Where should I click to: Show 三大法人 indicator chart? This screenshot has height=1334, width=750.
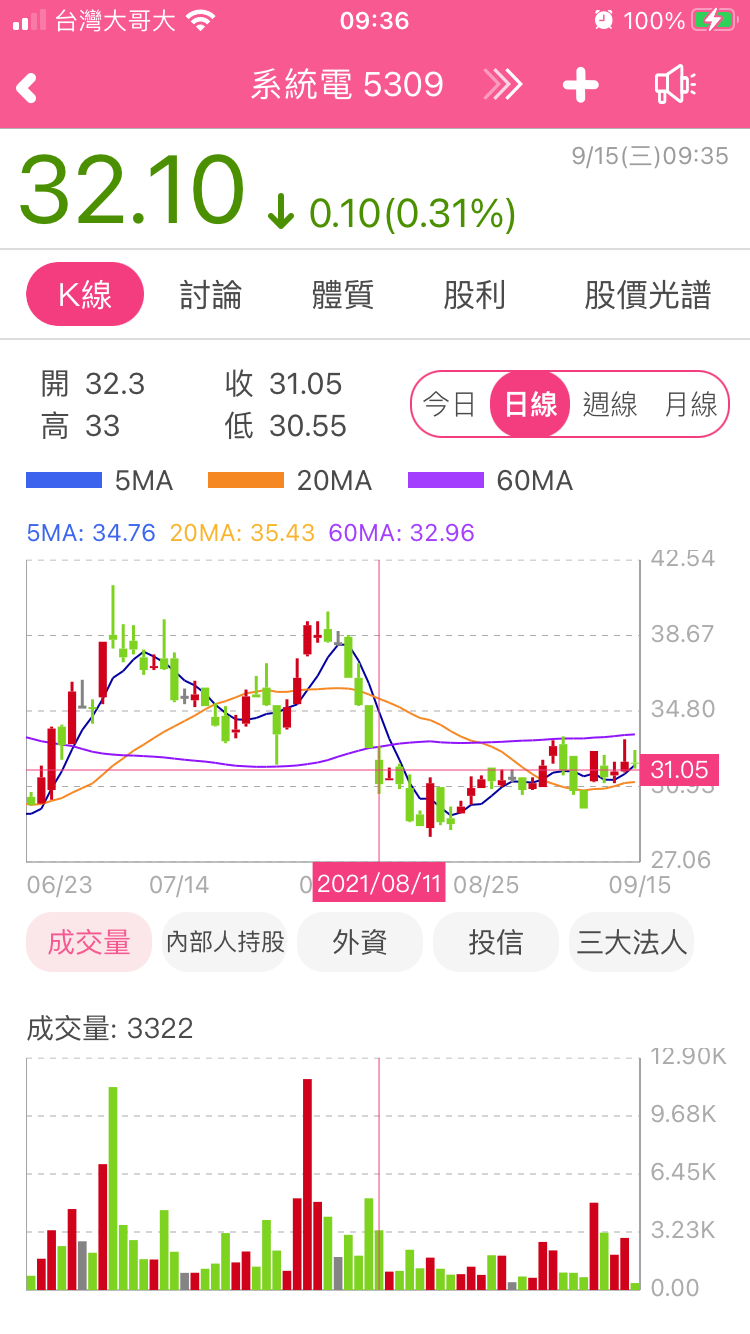click(x=631, y=942)
